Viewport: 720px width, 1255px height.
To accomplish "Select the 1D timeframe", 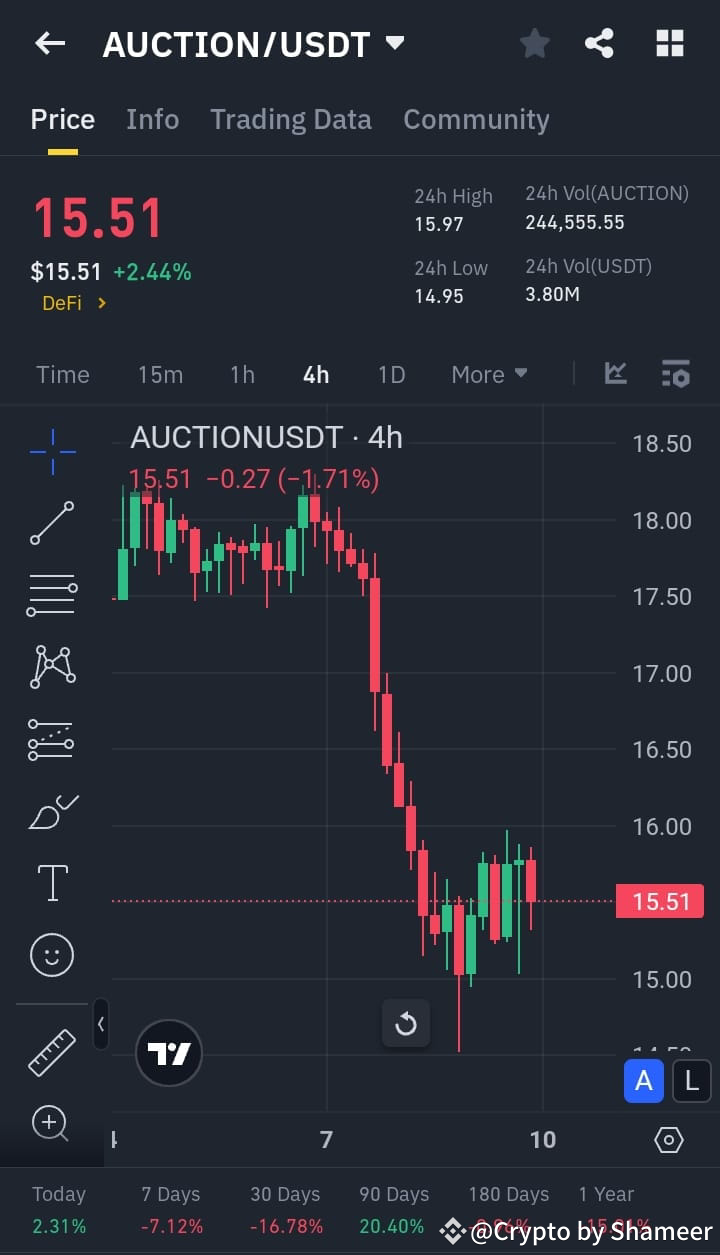I will 391,374.
